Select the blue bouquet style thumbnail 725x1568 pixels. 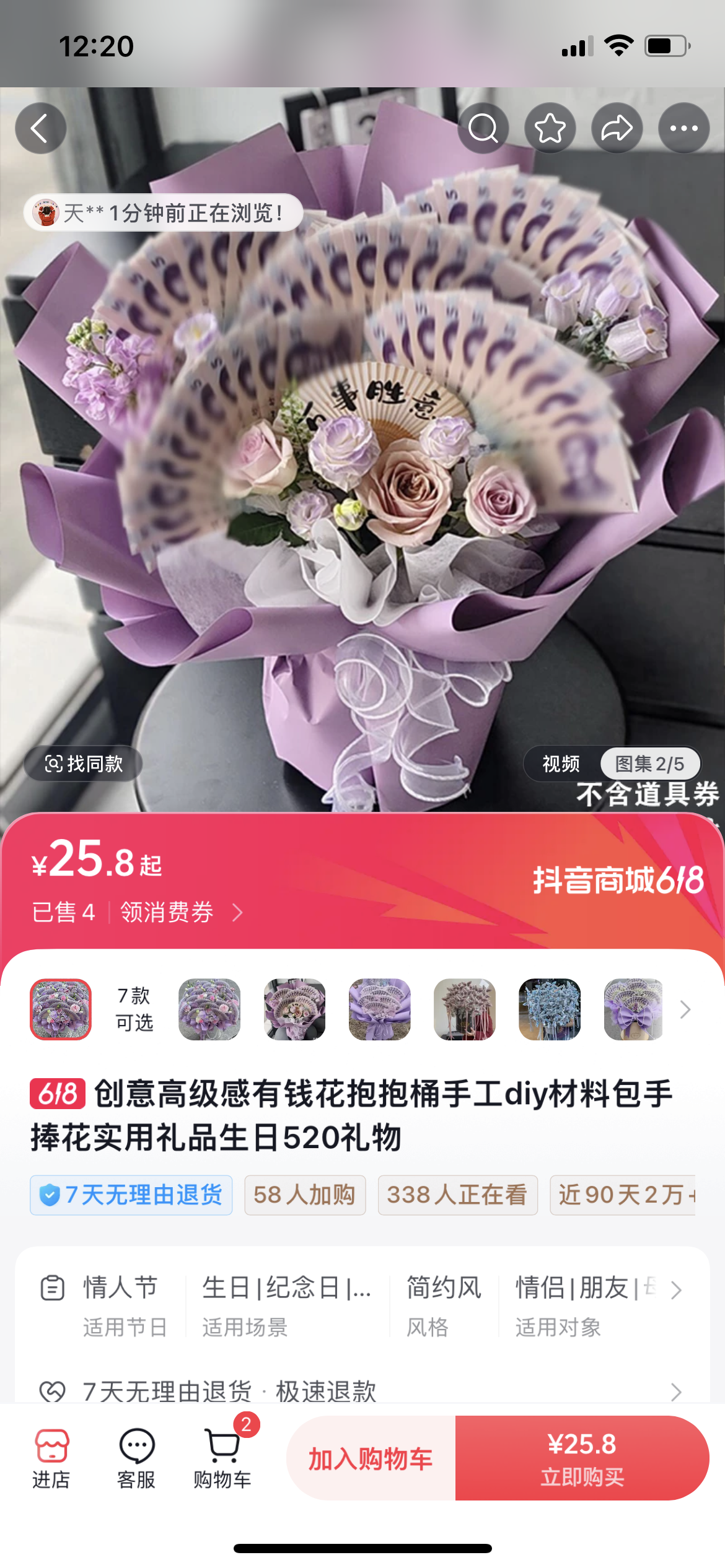[550, 1009]
